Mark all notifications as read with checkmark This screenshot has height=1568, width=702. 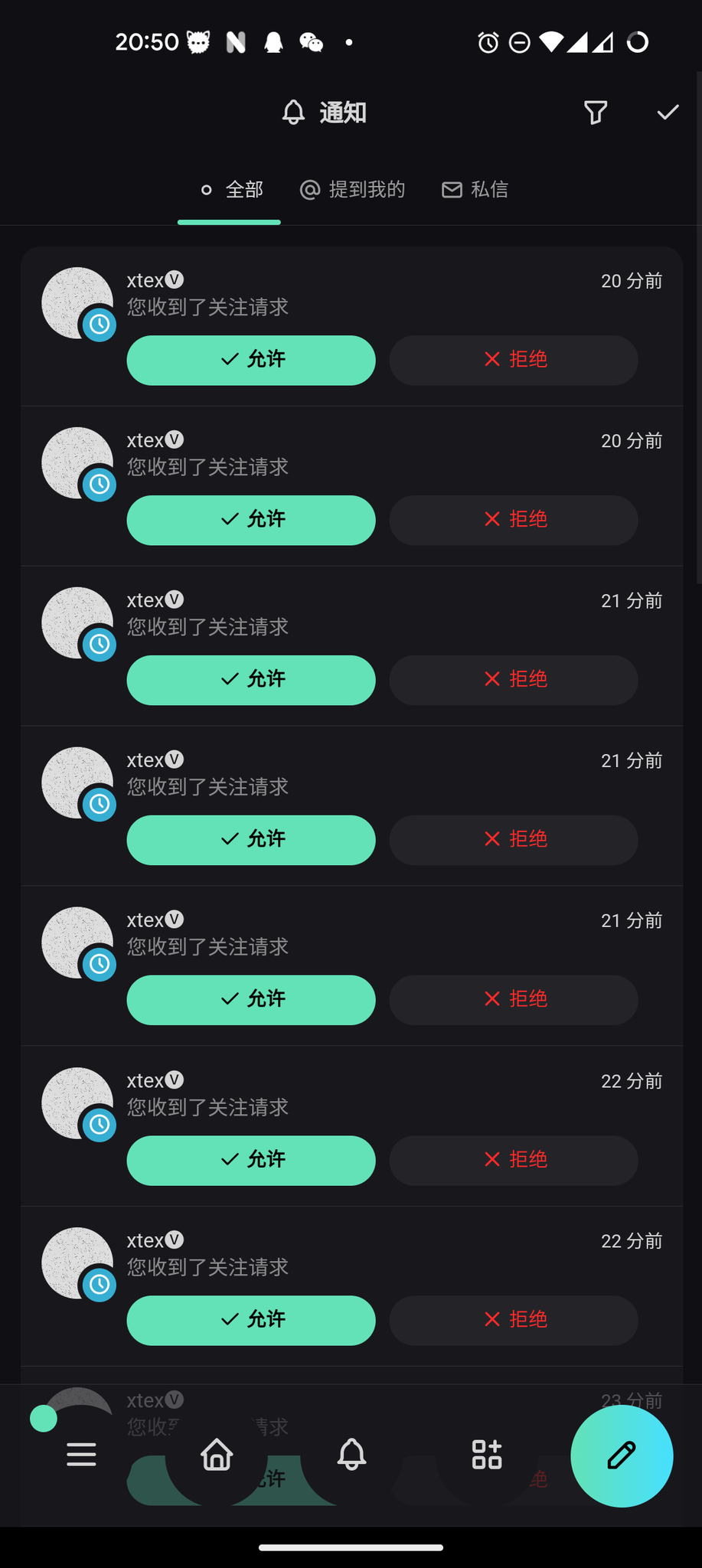(668, 113)
